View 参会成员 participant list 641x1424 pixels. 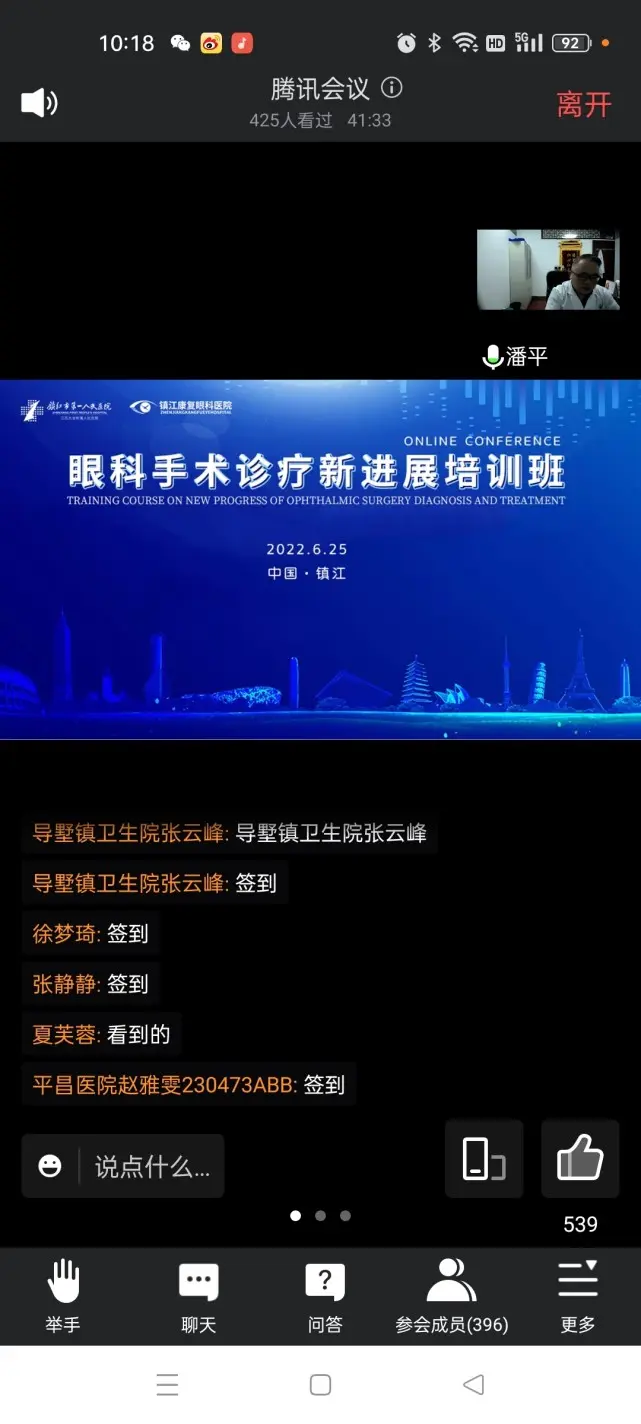click(x=451, y=1296)
